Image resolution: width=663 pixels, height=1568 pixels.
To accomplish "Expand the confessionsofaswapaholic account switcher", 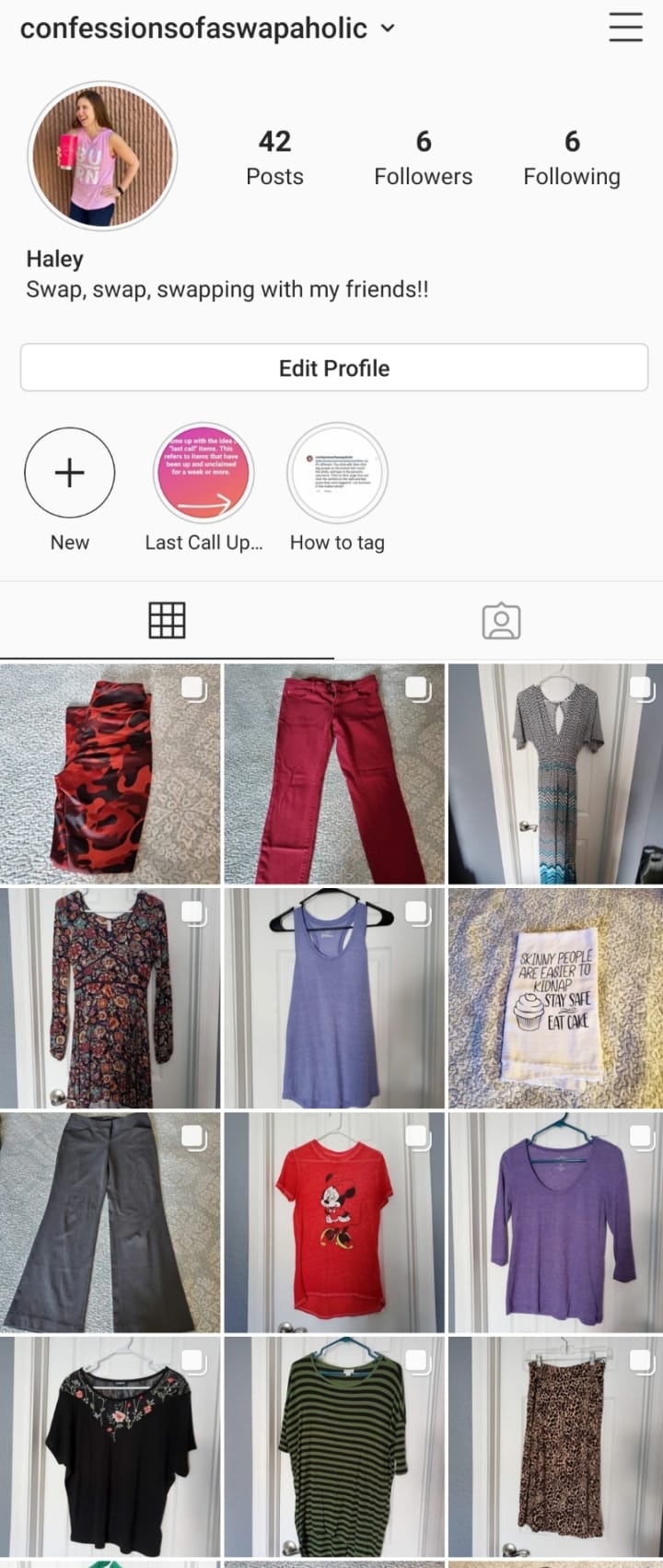I will point(388,29).
